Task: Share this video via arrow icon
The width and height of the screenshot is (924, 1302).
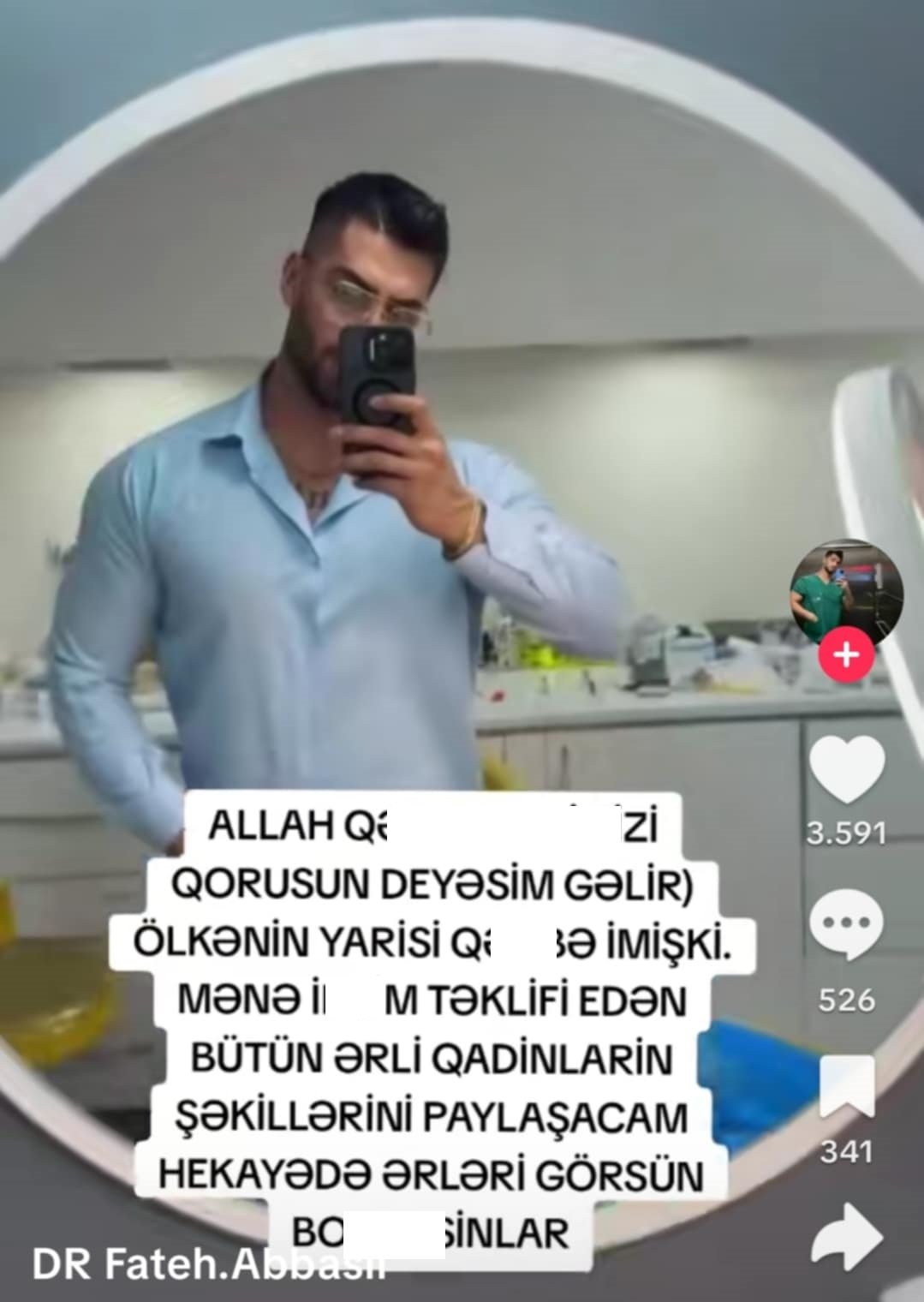Action: [847, 1237]
